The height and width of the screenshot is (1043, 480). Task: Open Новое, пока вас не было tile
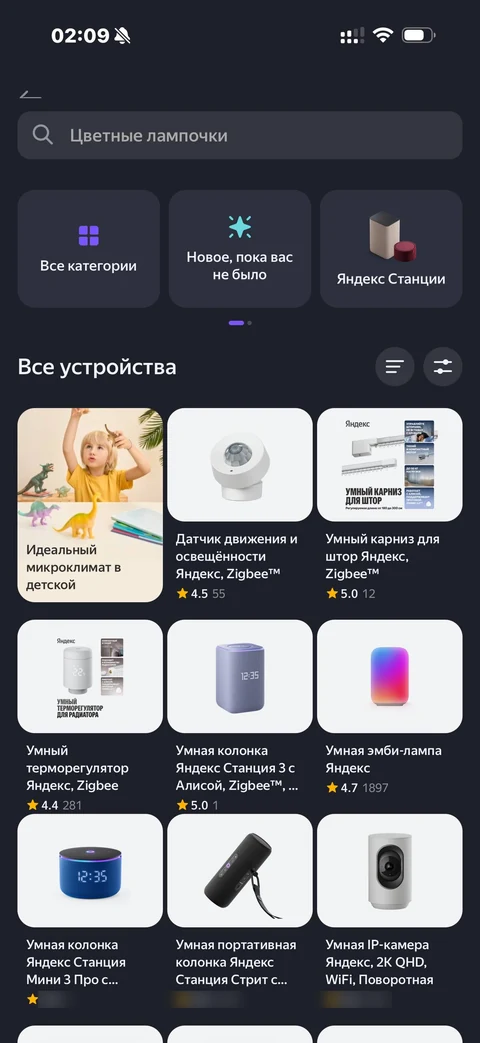[239, 249]
